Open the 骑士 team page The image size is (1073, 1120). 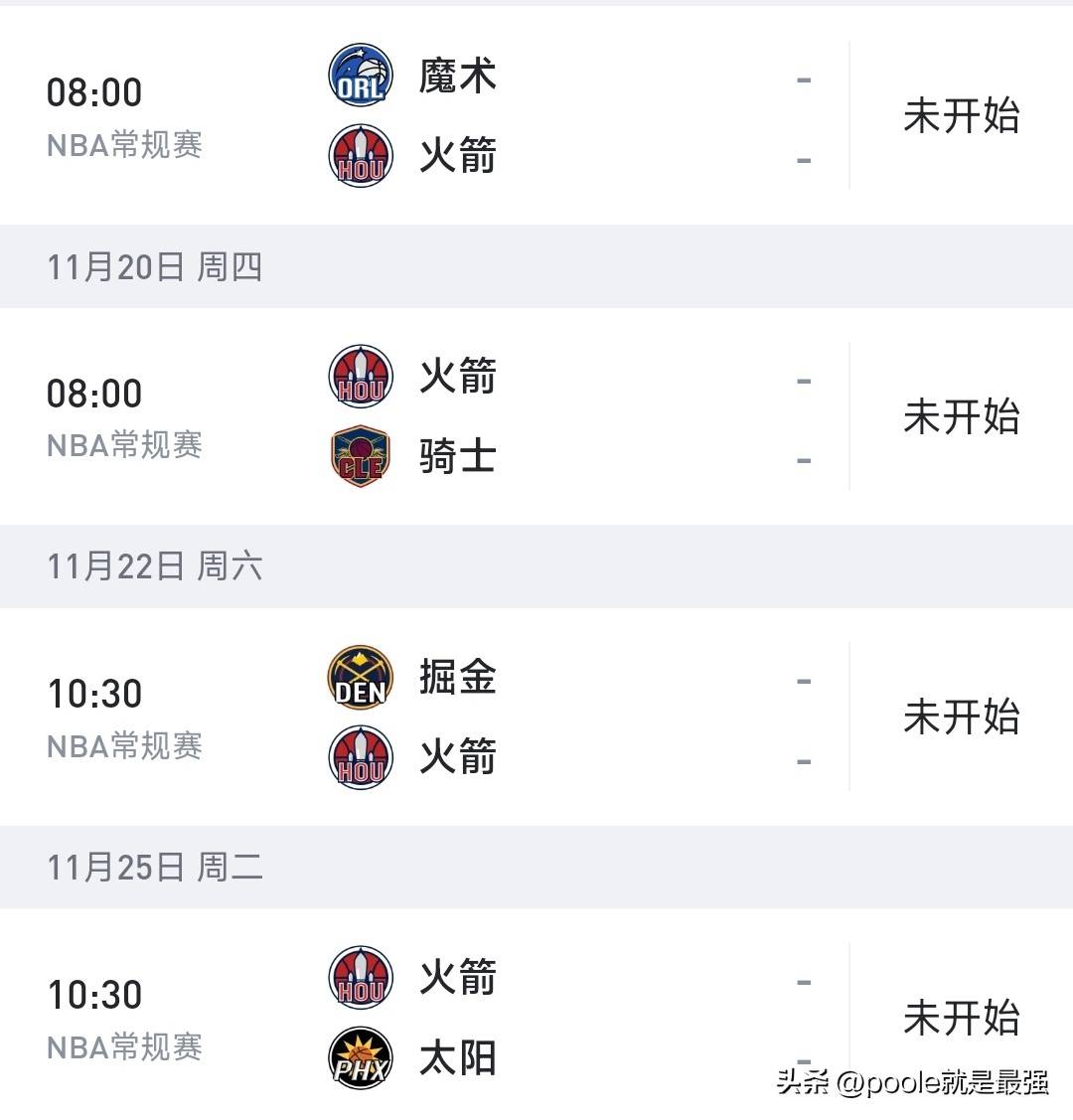pos(457,455)
